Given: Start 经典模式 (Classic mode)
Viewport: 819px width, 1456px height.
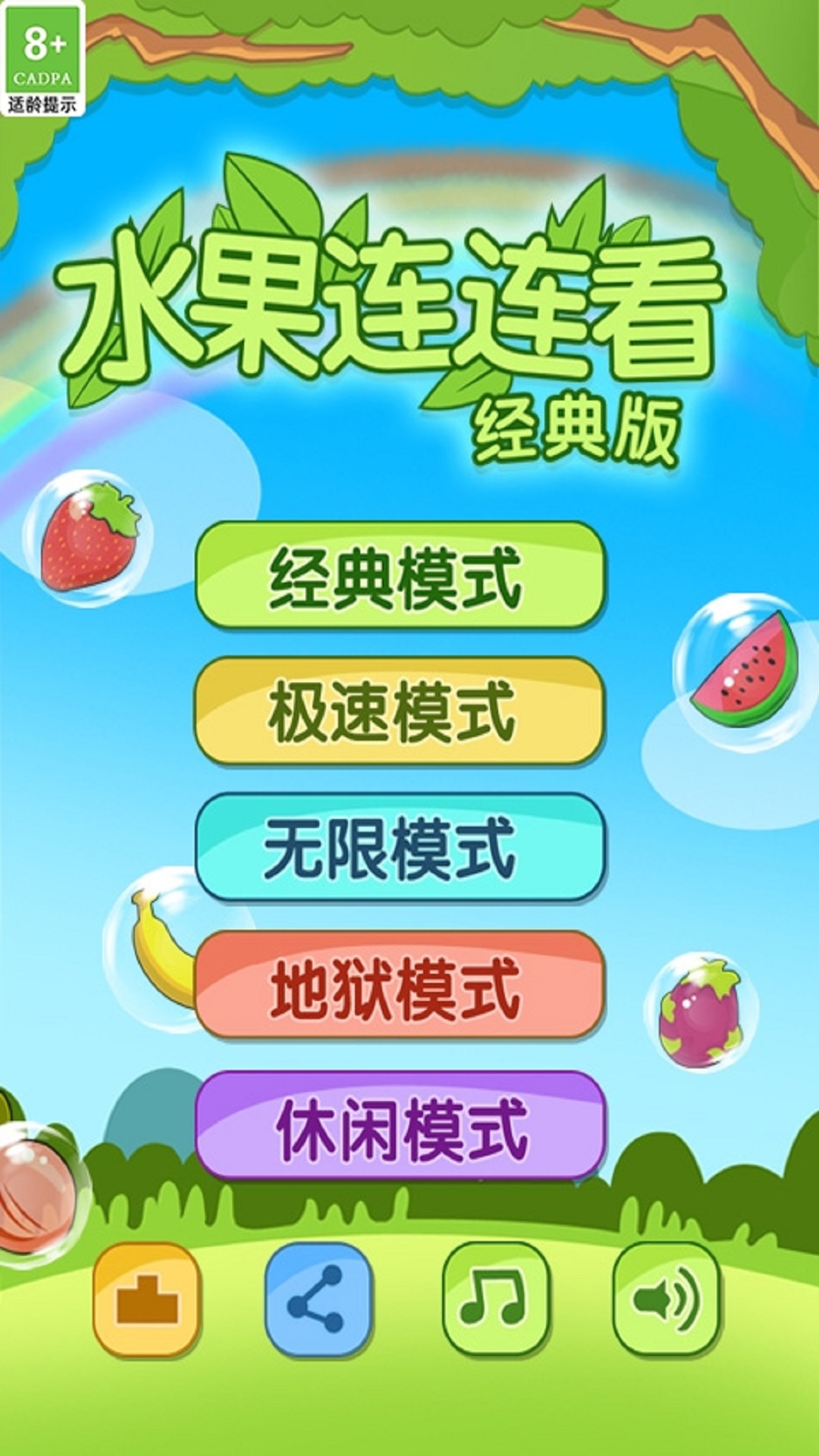Looking at the screenshot, I should 400,576.
